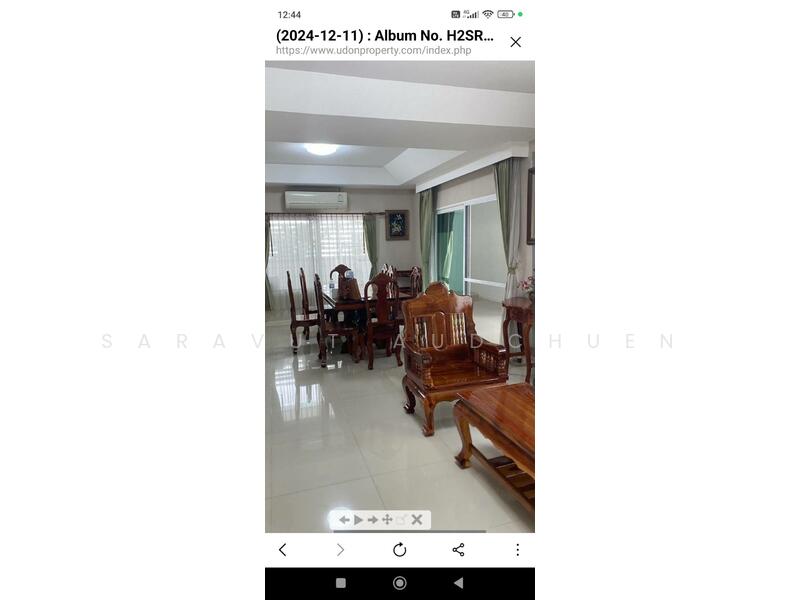Viewport: 800px width, 600px height.
Task: Start the album slideshow
Action: 358,520
